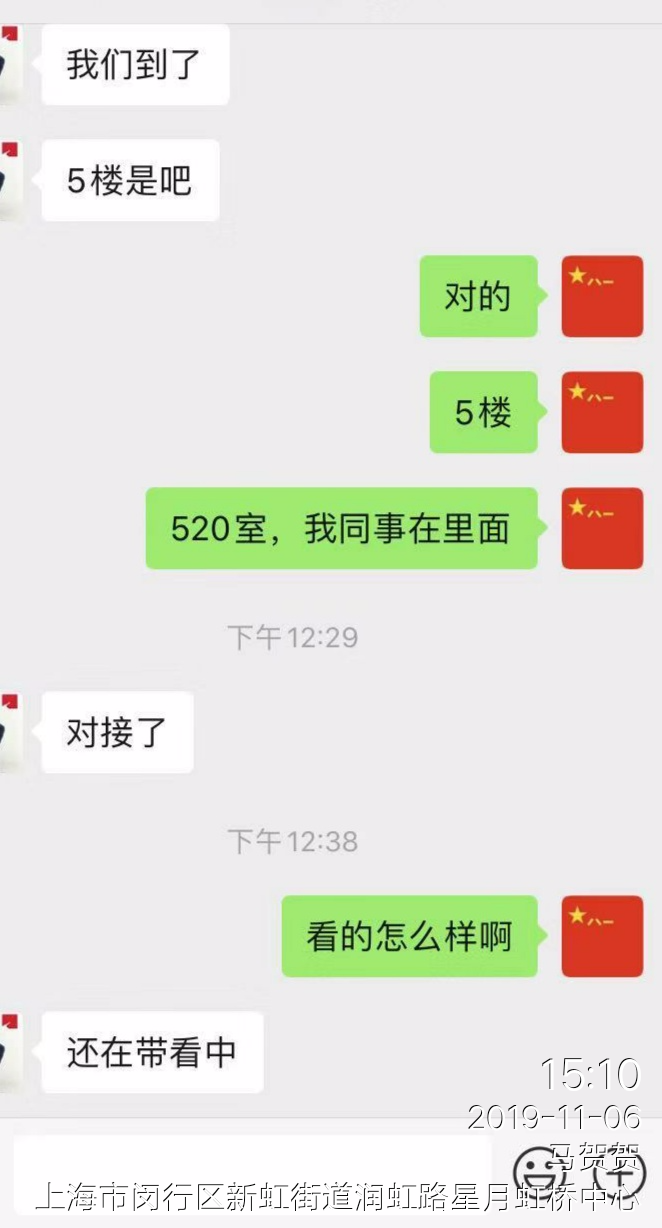Screen dimensions: 662x1228
Task: Tap my flag avatar beside 对的
Action: coord(602,296)
